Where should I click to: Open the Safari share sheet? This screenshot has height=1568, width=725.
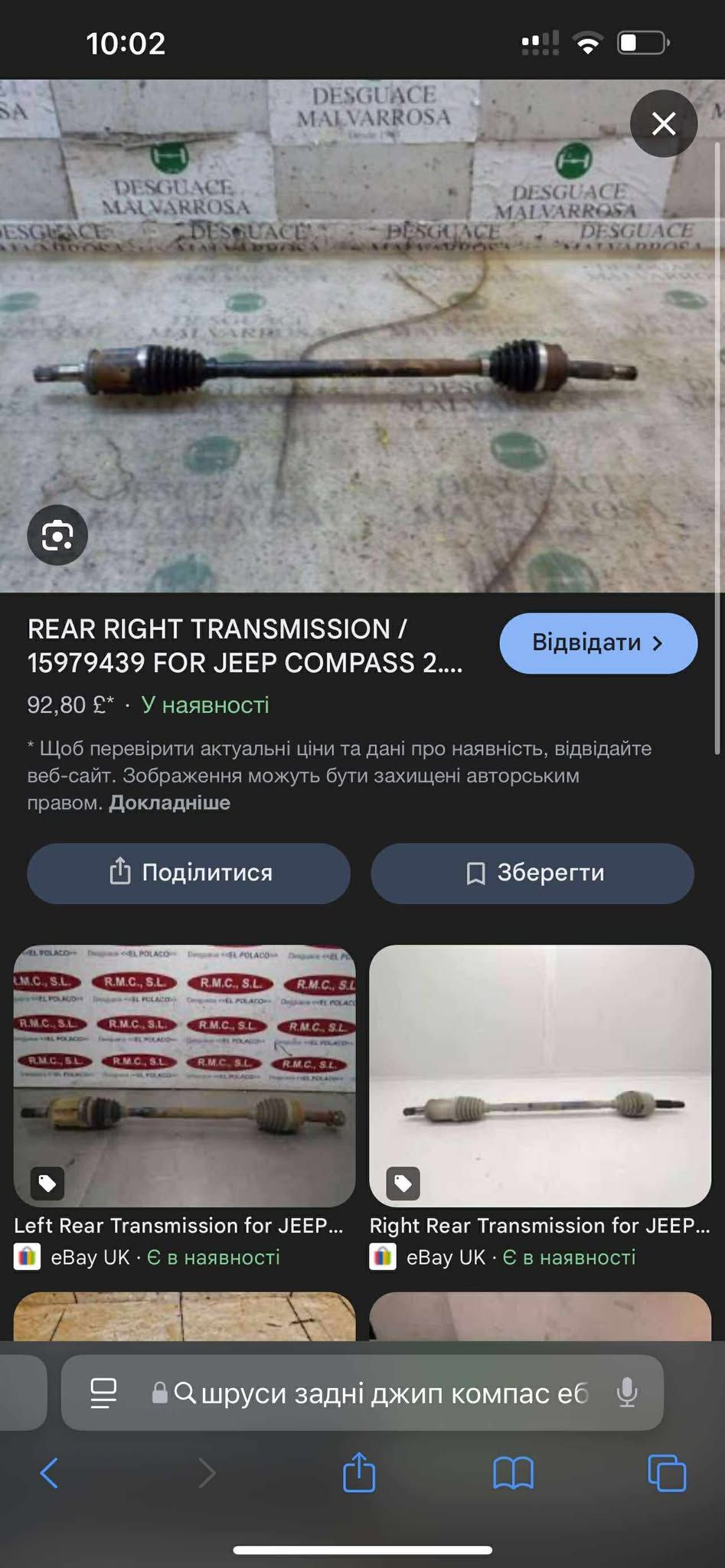[x=359, y=1472]
